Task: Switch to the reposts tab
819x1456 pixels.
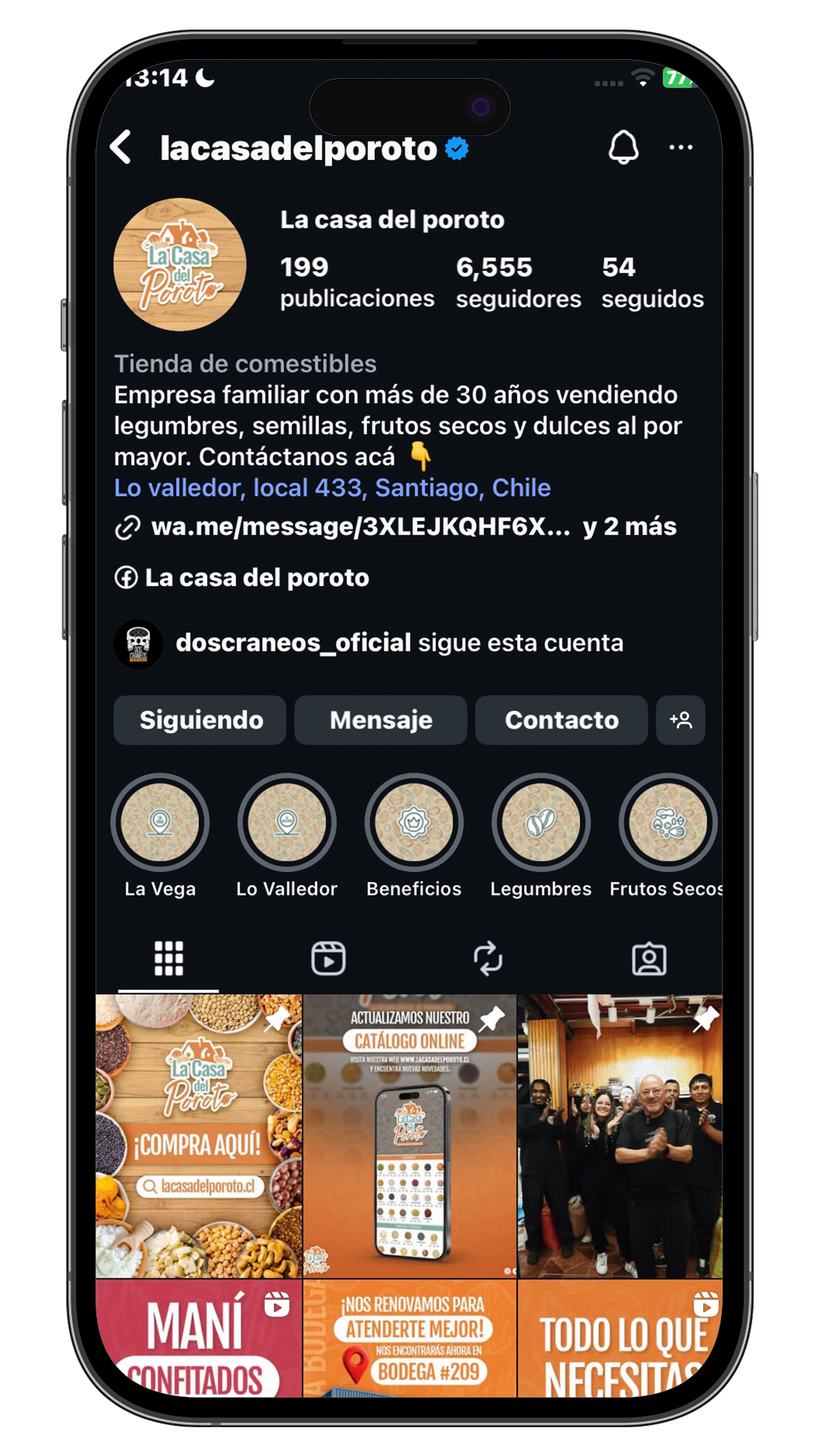Action: point(488,959)
